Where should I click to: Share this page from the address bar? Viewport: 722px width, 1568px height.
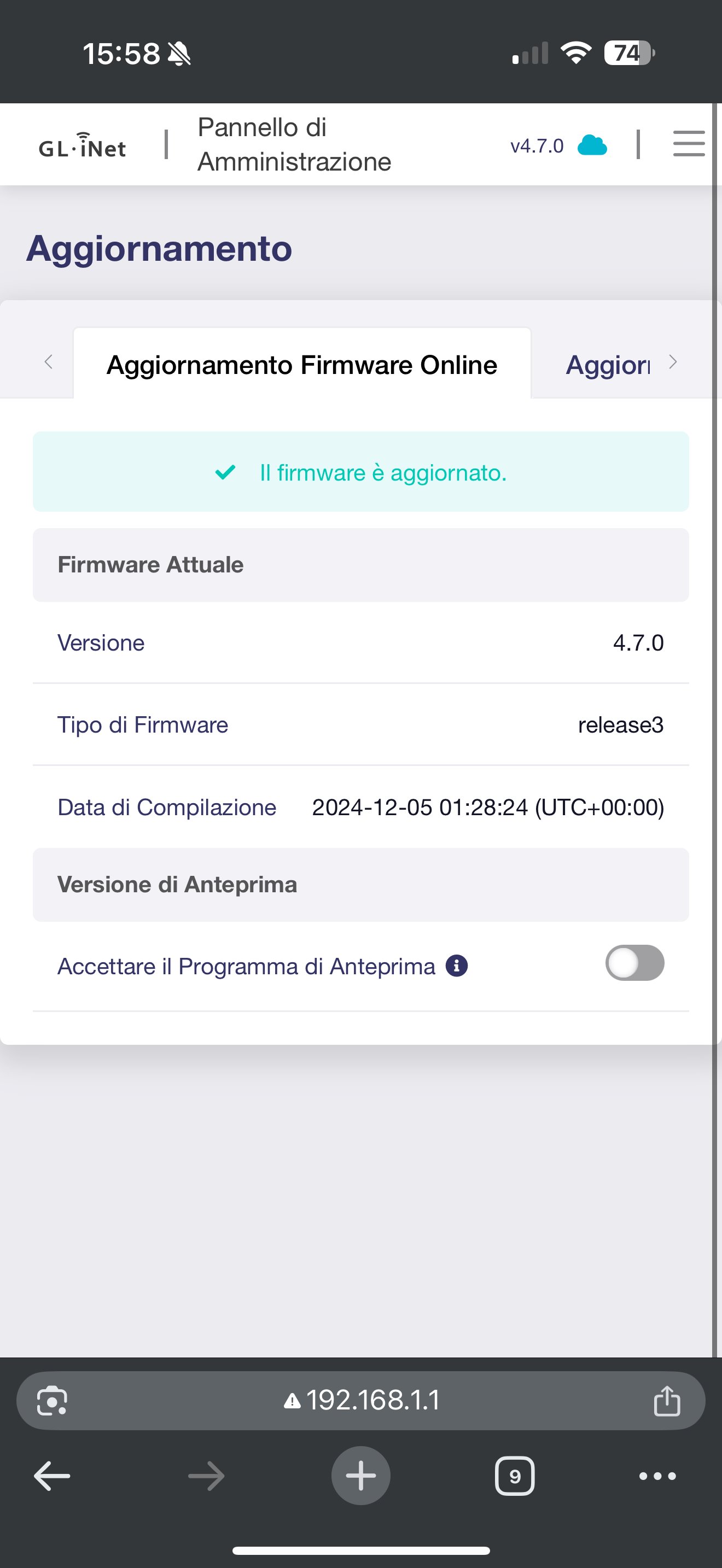coord(667,1400)
